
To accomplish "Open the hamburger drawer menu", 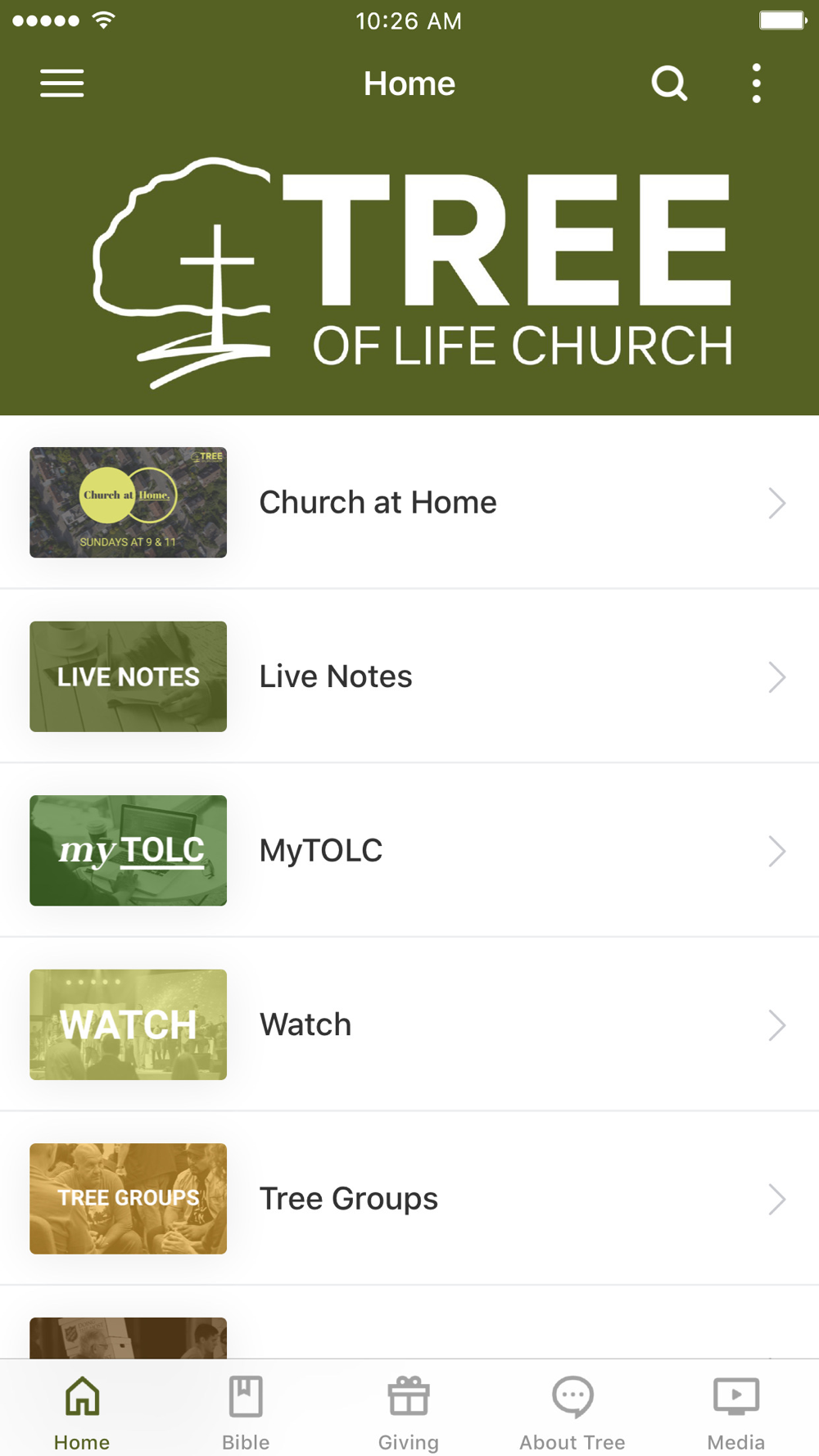I will (x=62, y=84).
